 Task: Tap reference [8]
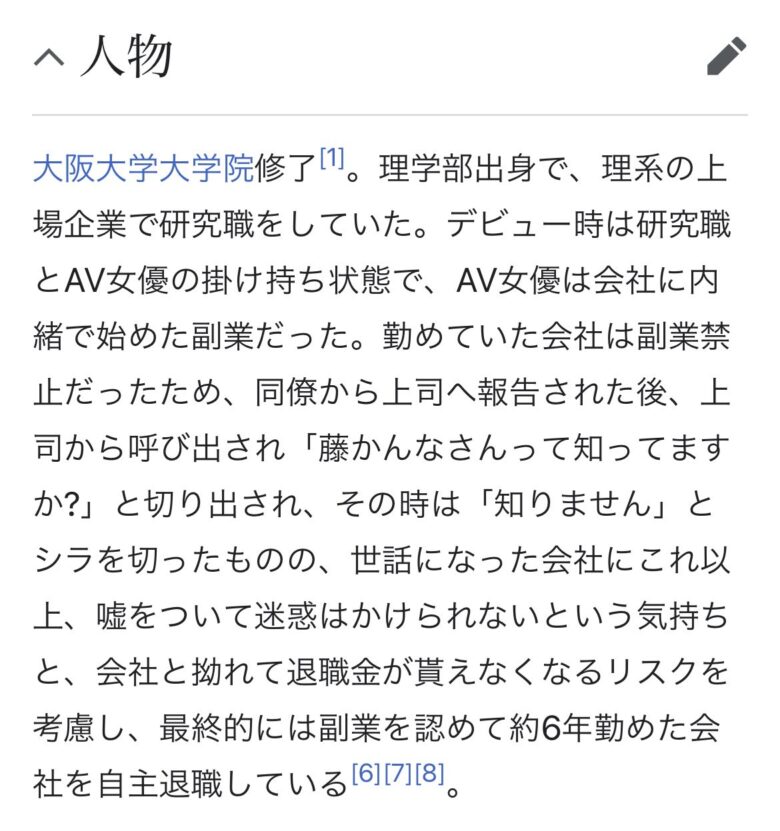(x=429, y=773)
